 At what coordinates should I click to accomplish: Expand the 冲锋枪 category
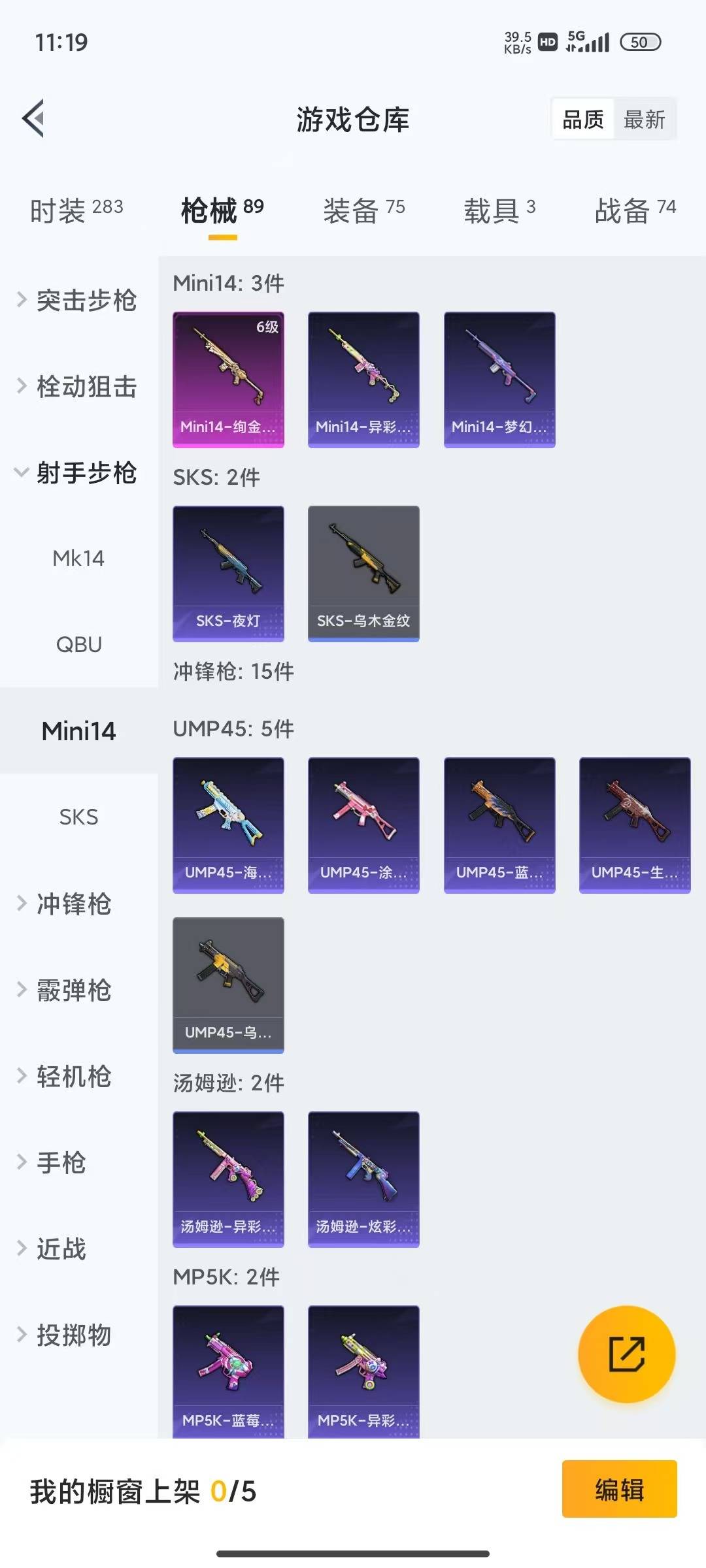point(75,904)
